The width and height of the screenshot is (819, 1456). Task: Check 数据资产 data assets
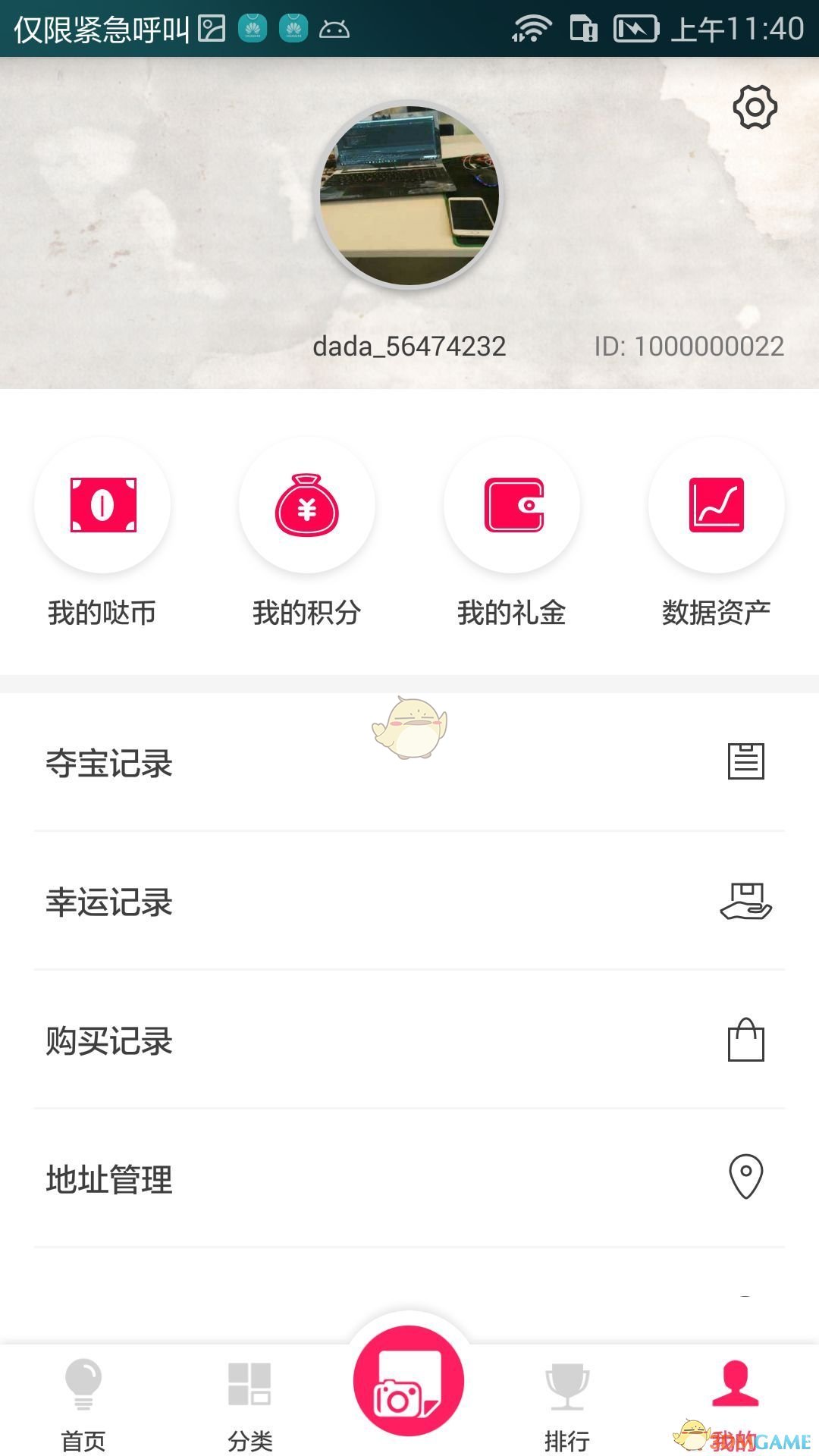[x=717, y=506]
